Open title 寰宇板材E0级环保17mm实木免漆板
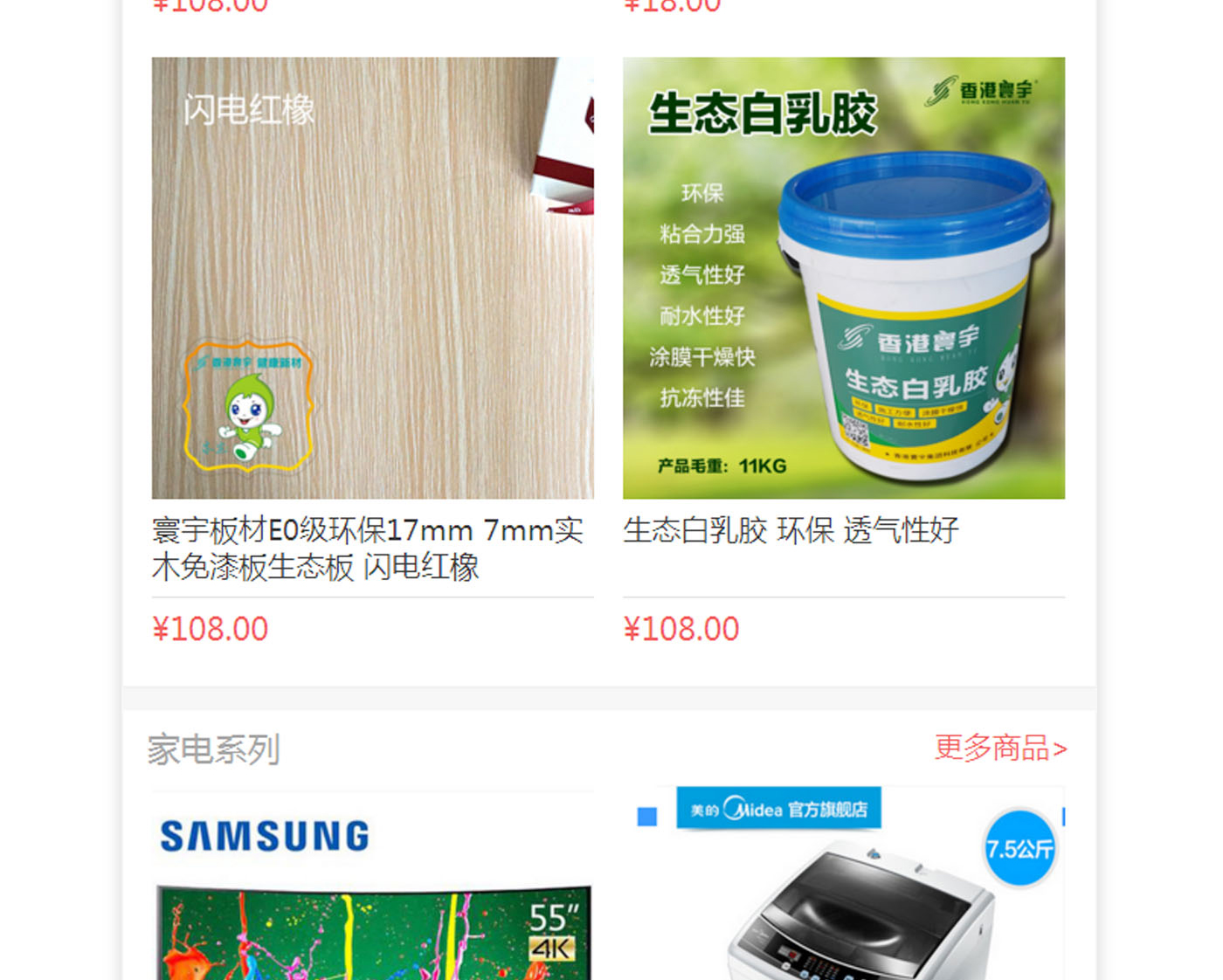 click(367, 549)
